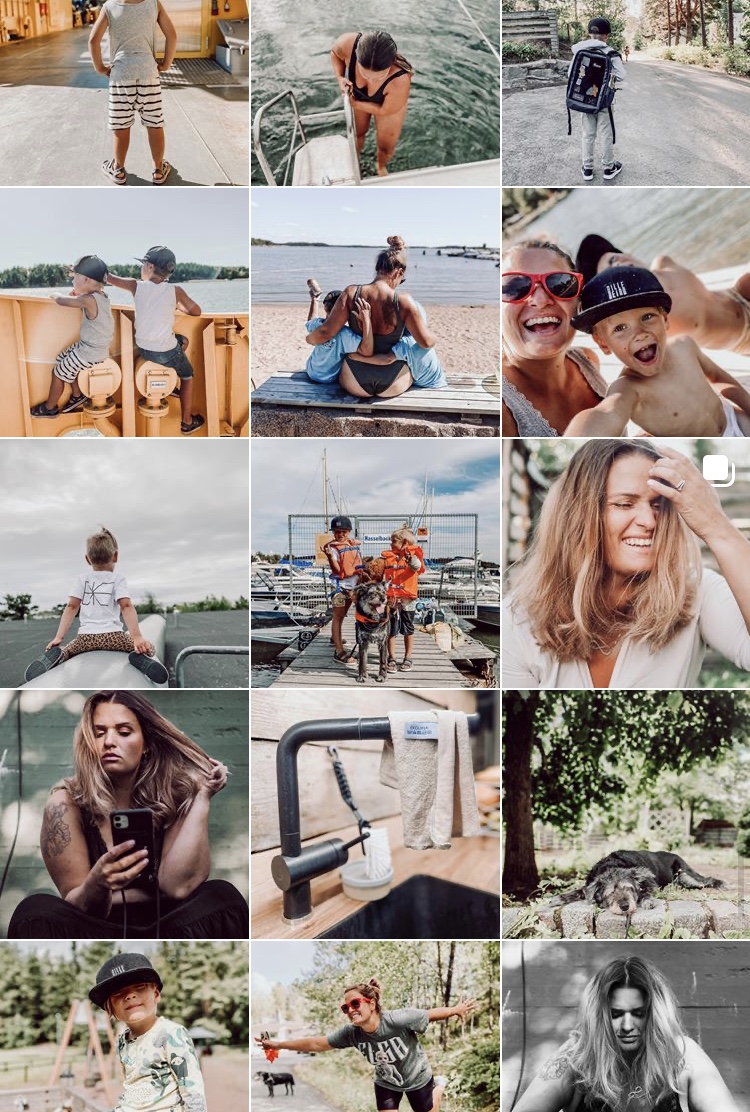The width and height of the screenshot is (750, 1112).
Task: Open the selfie with red sunglasses and laughing boy
Action: [626, 312]
